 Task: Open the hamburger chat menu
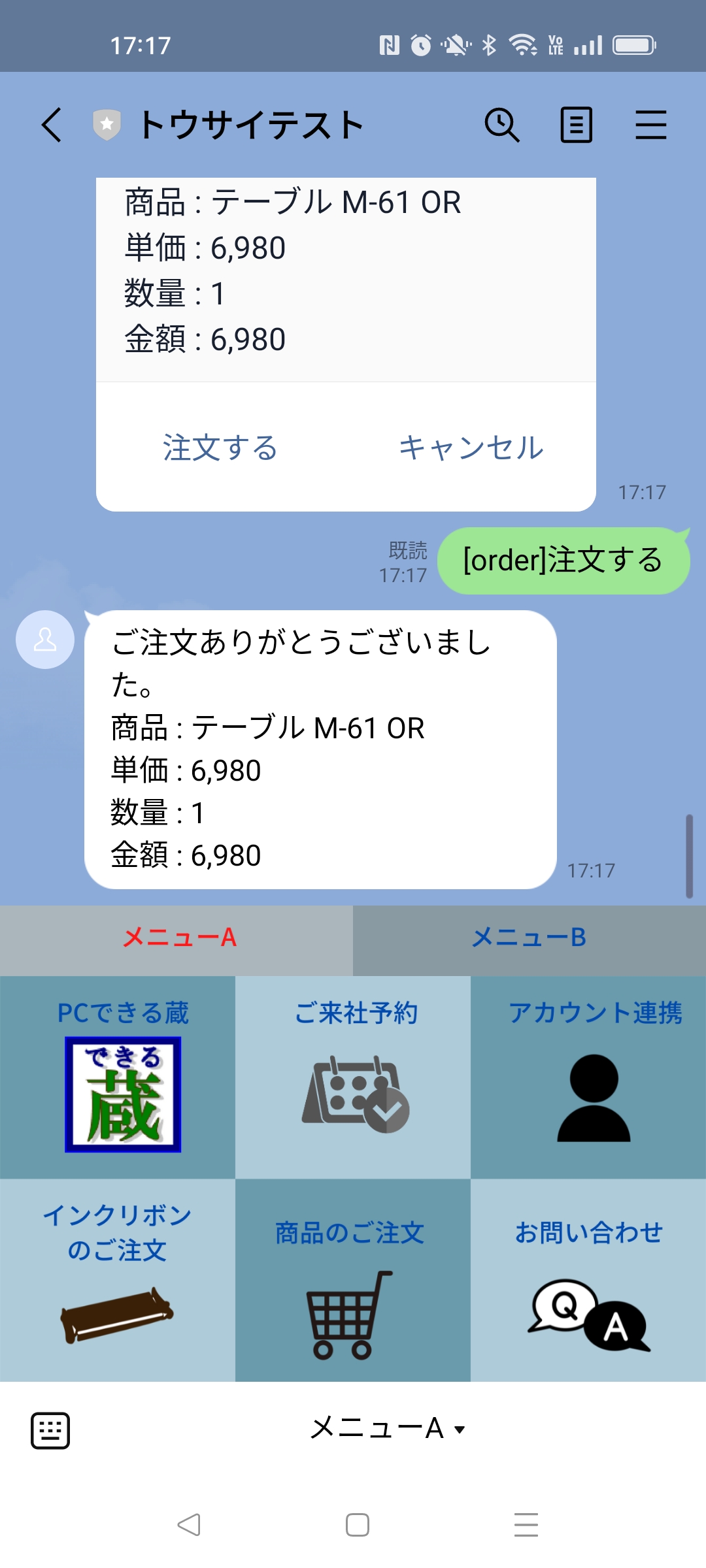(650, 125)
